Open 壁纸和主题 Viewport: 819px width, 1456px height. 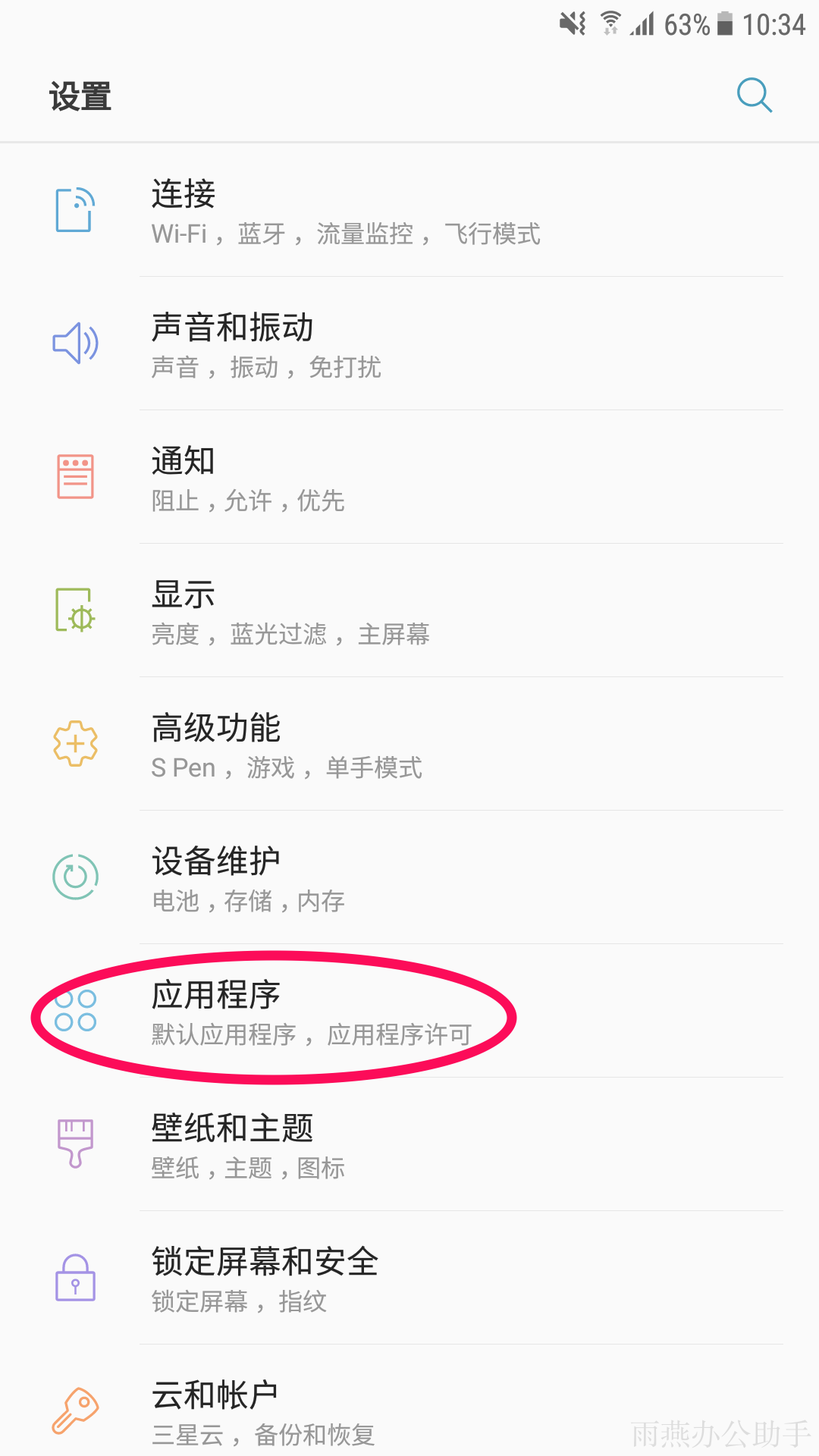(409, 1146)
